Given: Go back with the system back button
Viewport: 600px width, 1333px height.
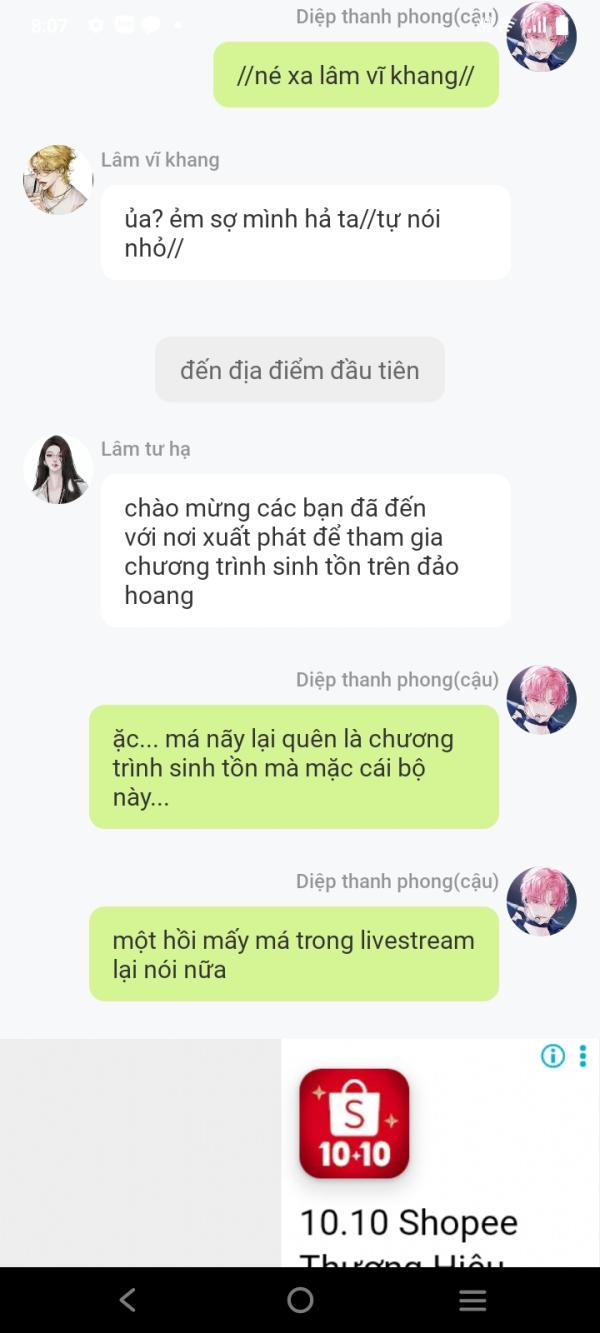Looking at the screenshot, I should click(x=127, y=1299).
